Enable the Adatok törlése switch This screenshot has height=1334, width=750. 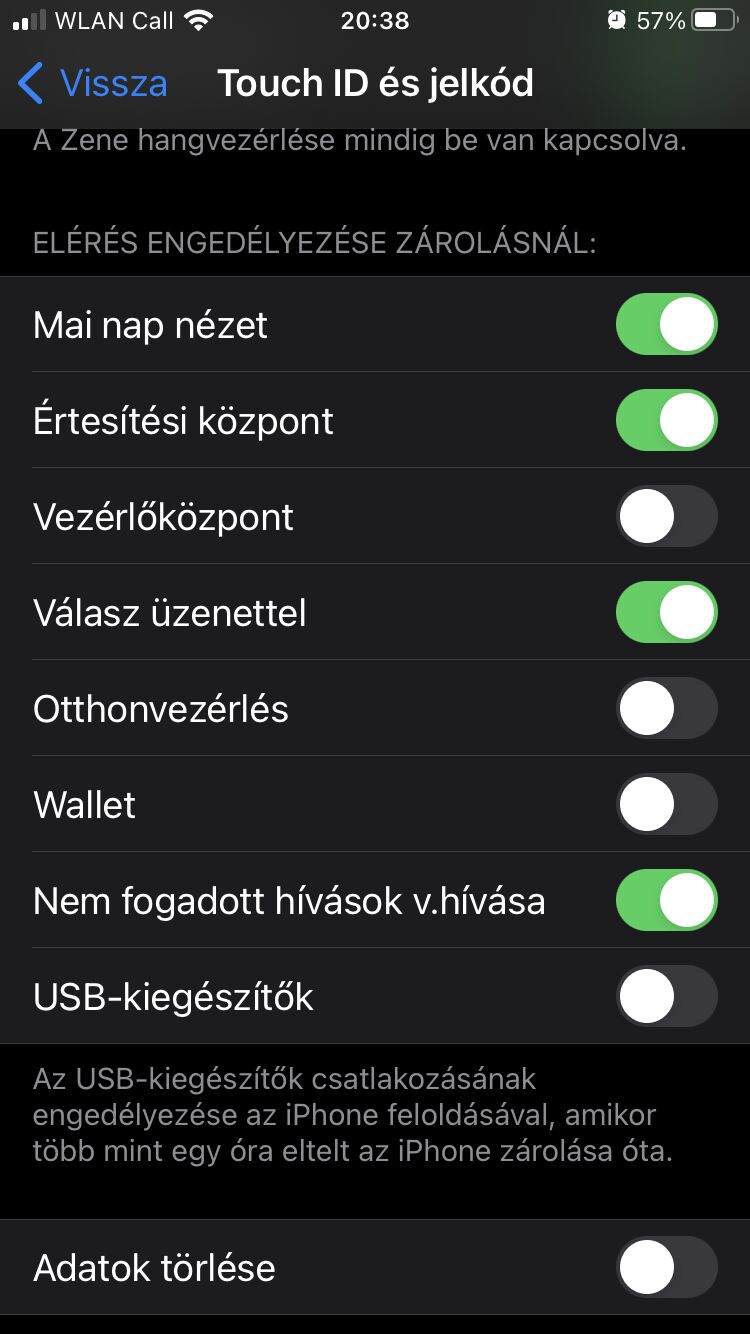[667, 1267]
